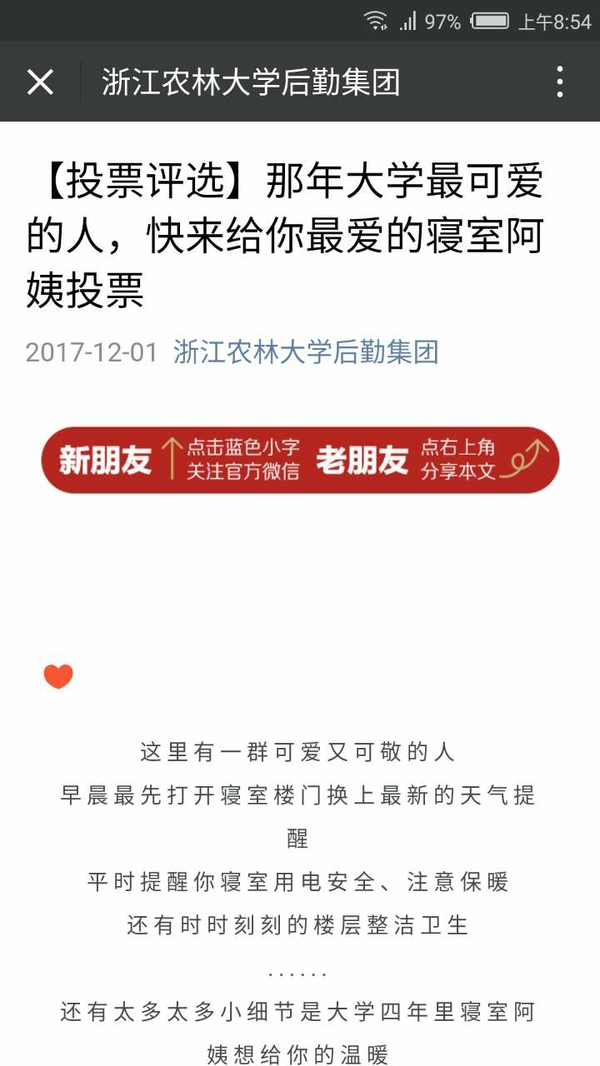Open the blue 浙江农林大学后勤集团 account link
This screenshot has height=1066, width=600.
click(306, 352)
